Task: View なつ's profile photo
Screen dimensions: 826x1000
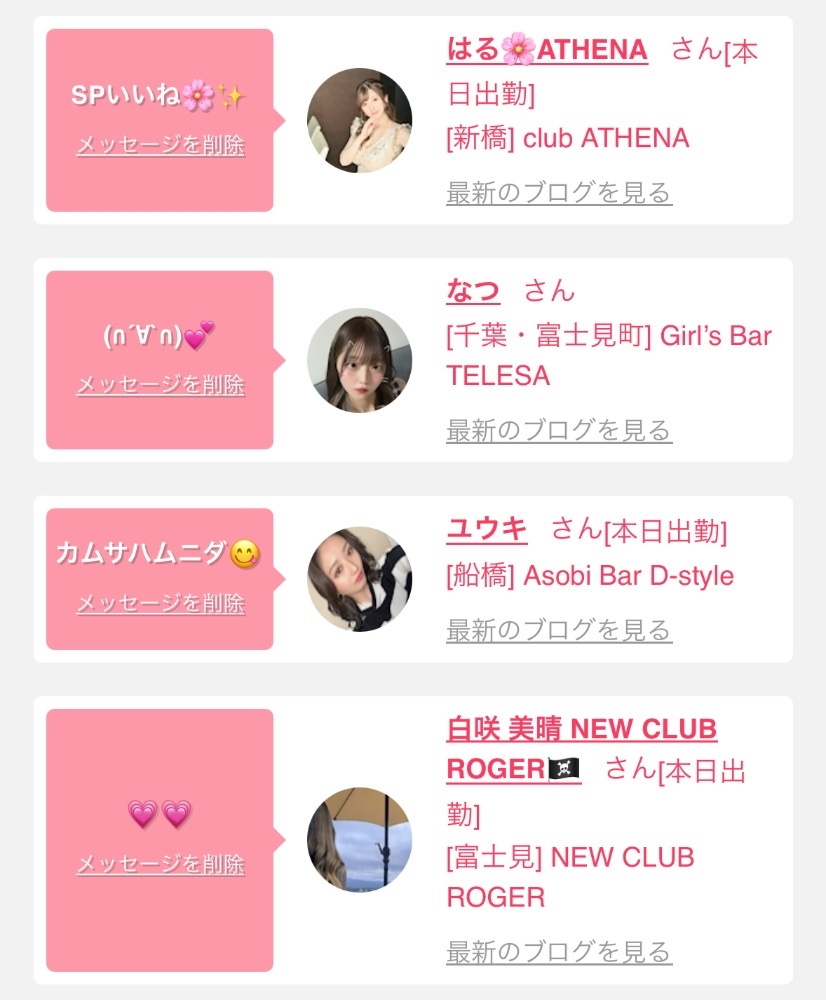Action: click(x=360, y=360)
